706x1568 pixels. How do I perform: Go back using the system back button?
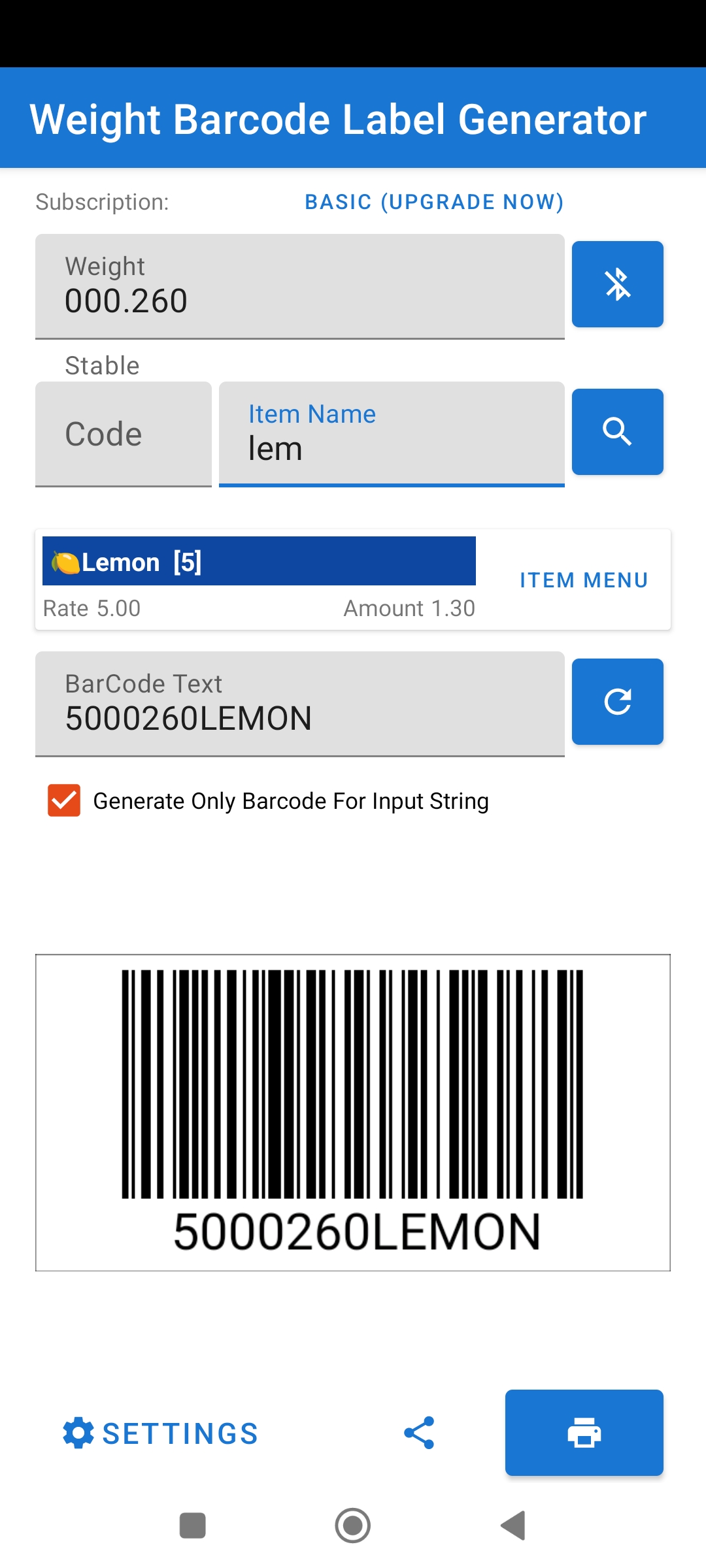pos(513,1526)
